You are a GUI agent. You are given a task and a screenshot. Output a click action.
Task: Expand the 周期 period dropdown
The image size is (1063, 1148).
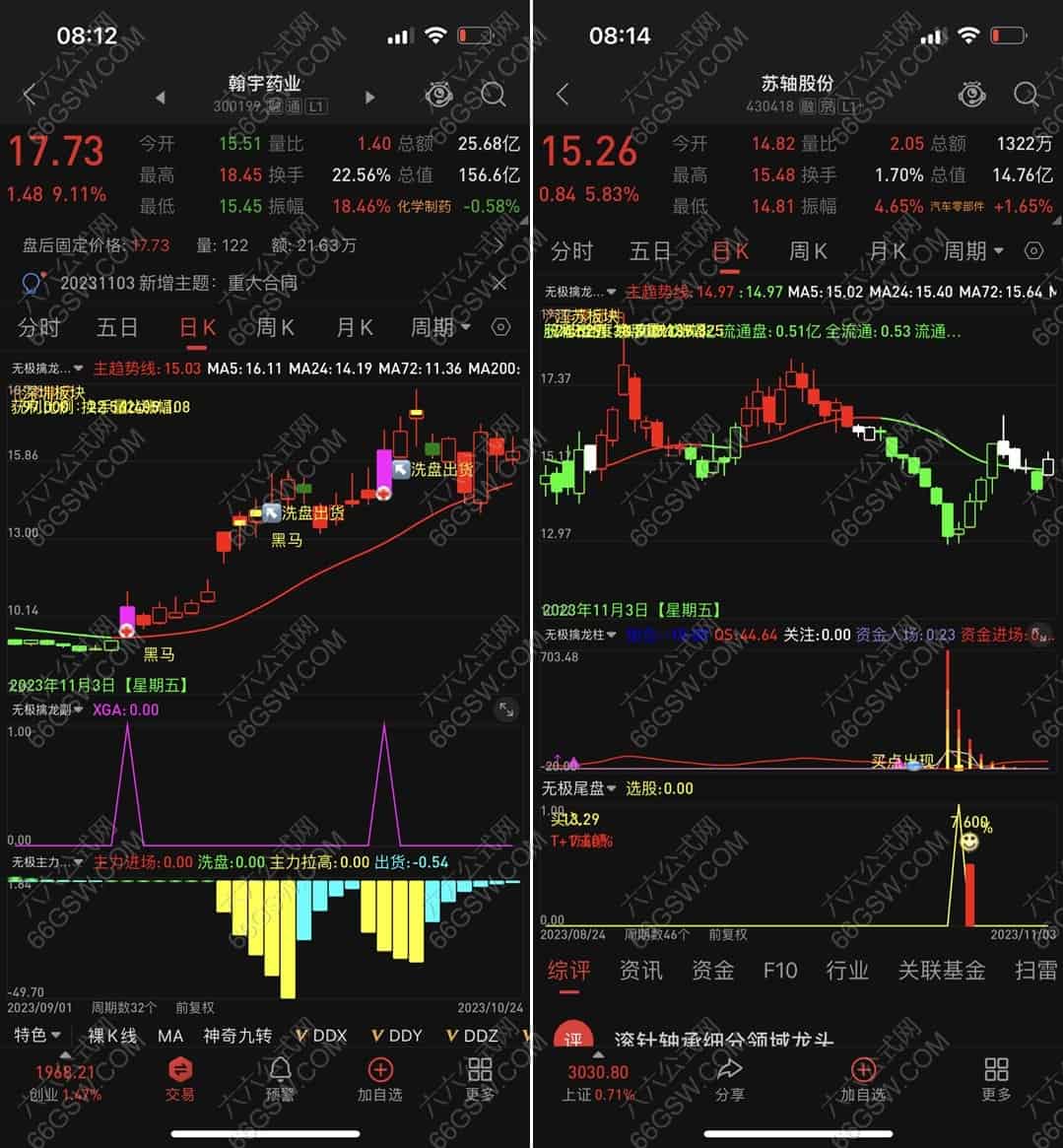439,327
